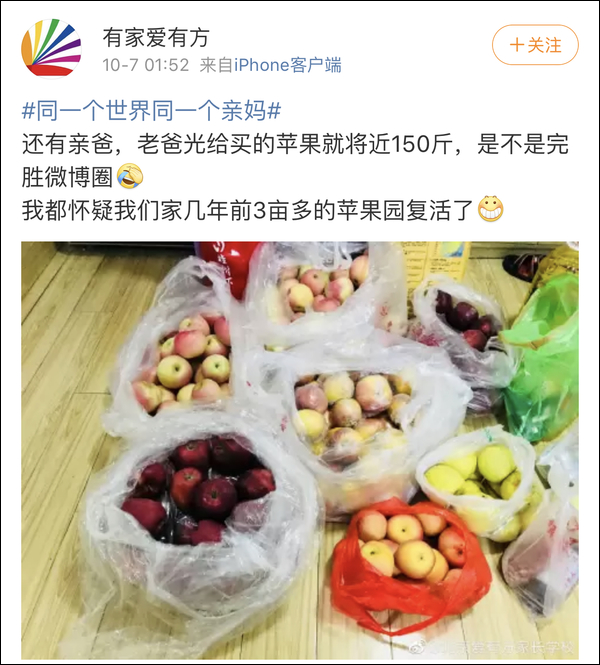The width and height of the screenshot is (600, 665).
Task: Open the profile avatar of 有家爱有方
Action: pos(51,48)
